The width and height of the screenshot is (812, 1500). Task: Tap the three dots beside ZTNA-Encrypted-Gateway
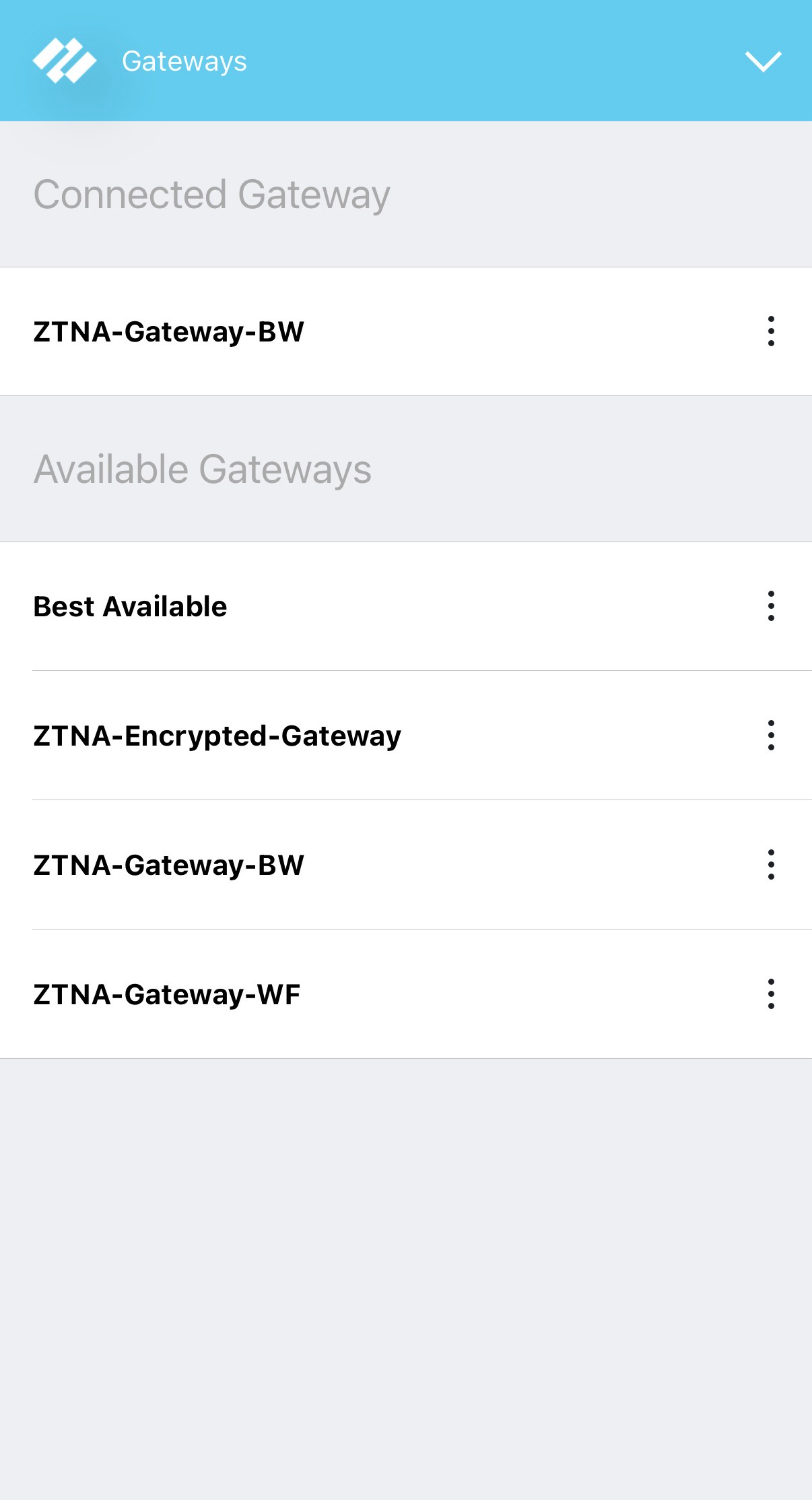click(x=771, y=736)
